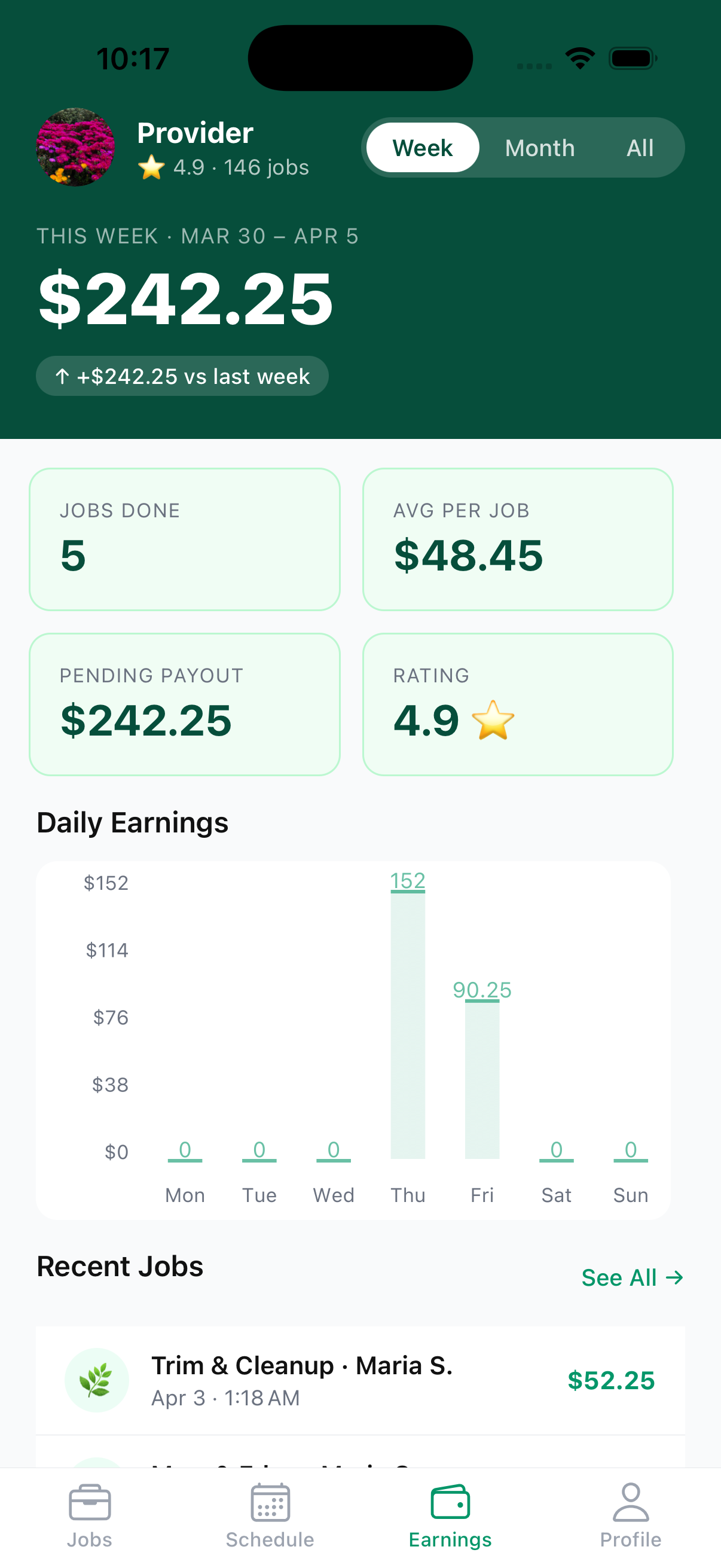
Task: Tap the Pending Payout card
Action: tap(184, 703)
